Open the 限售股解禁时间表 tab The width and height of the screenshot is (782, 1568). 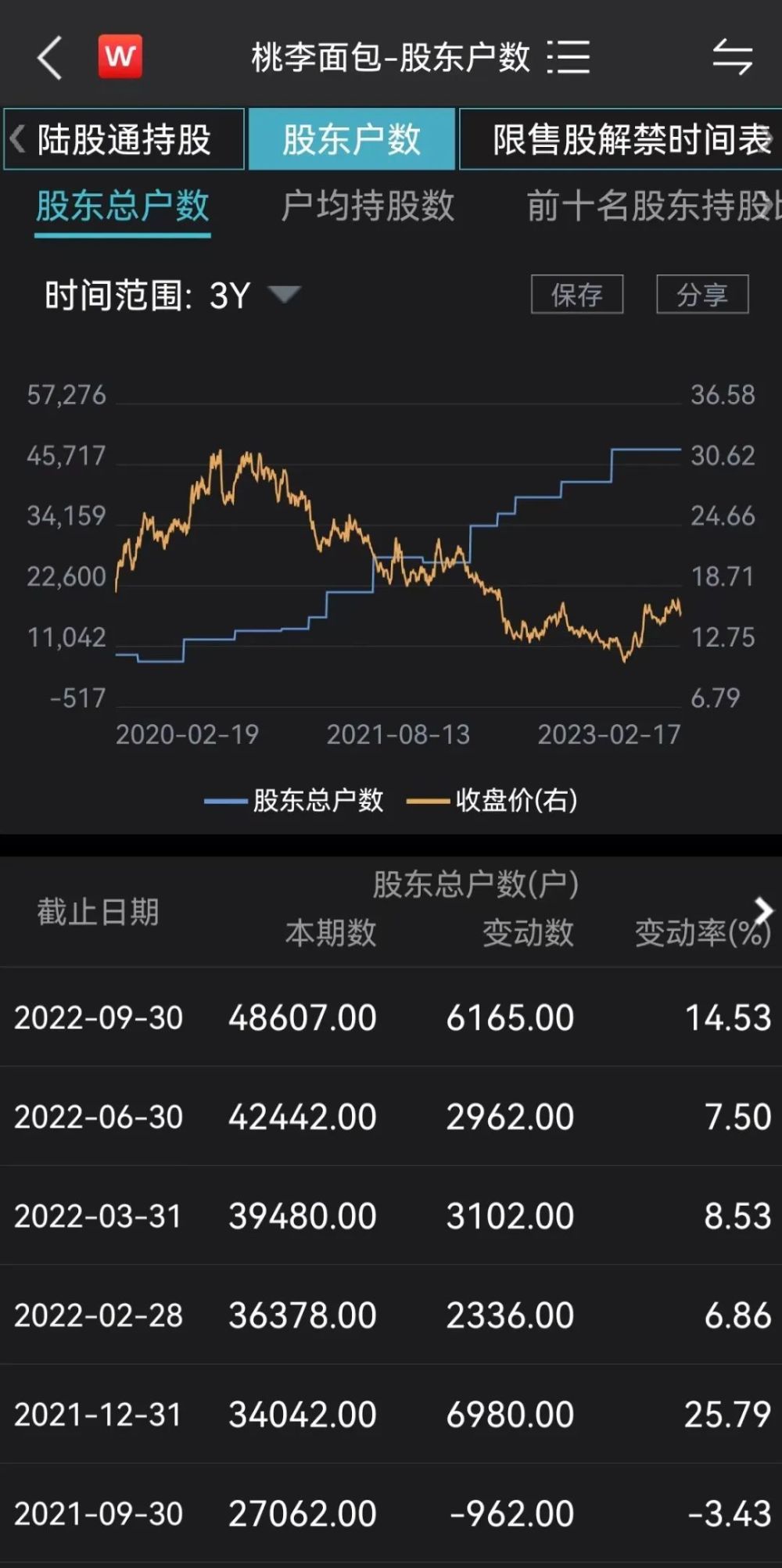click(621, 139)
